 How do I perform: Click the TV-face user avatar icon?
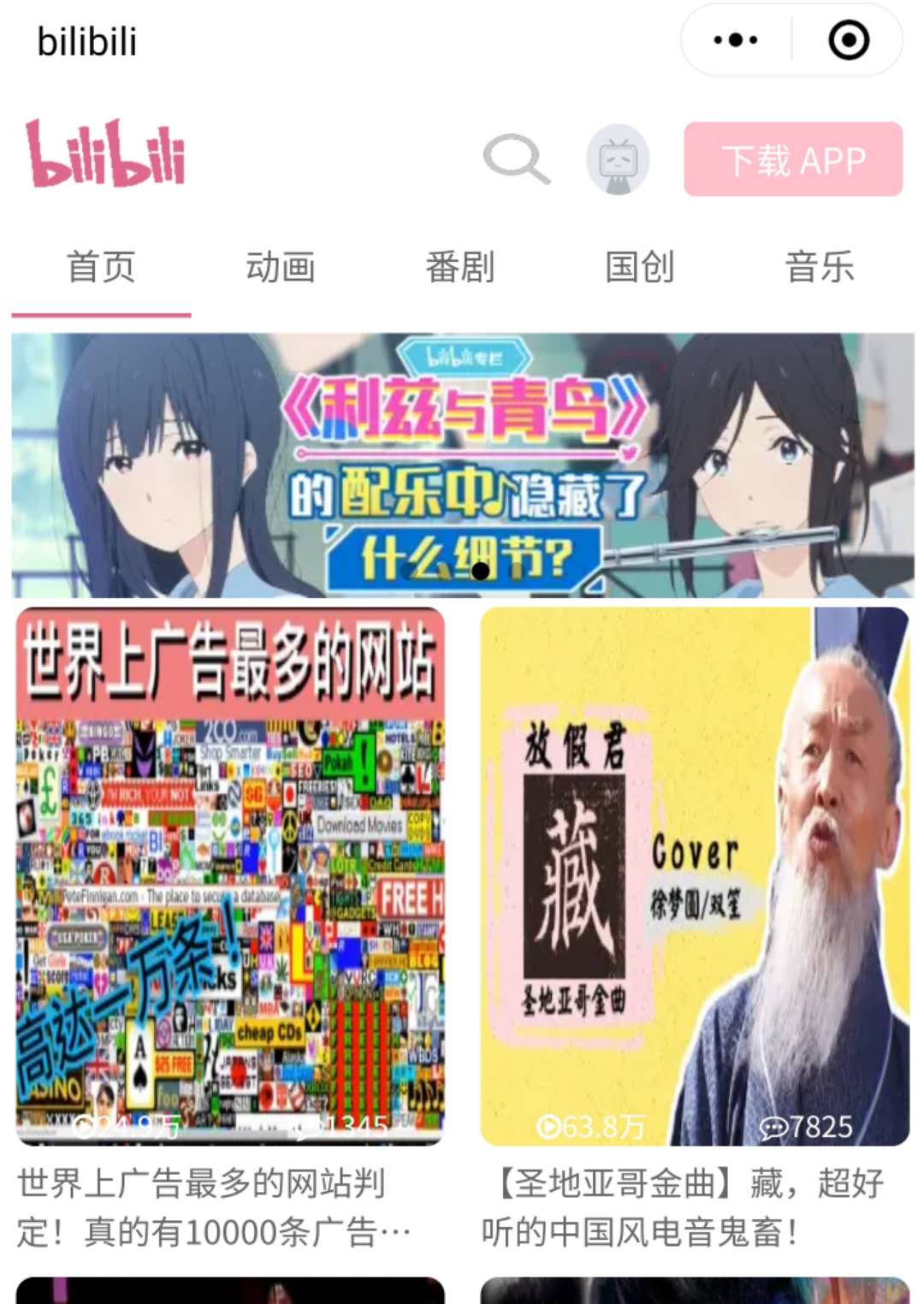[x=619, y=159]
